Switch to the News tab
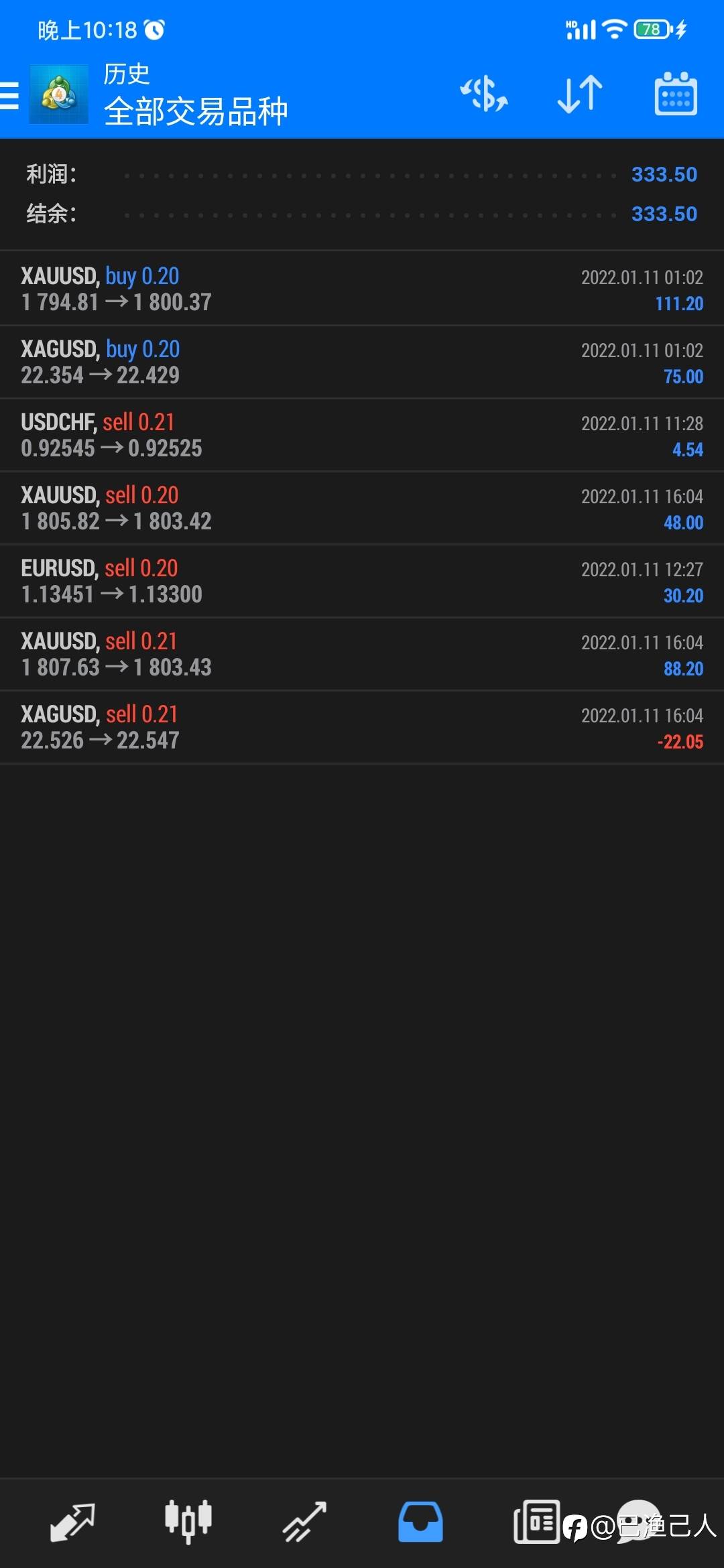Viewport: 724px width, 1568px height. click(536, 1522)
